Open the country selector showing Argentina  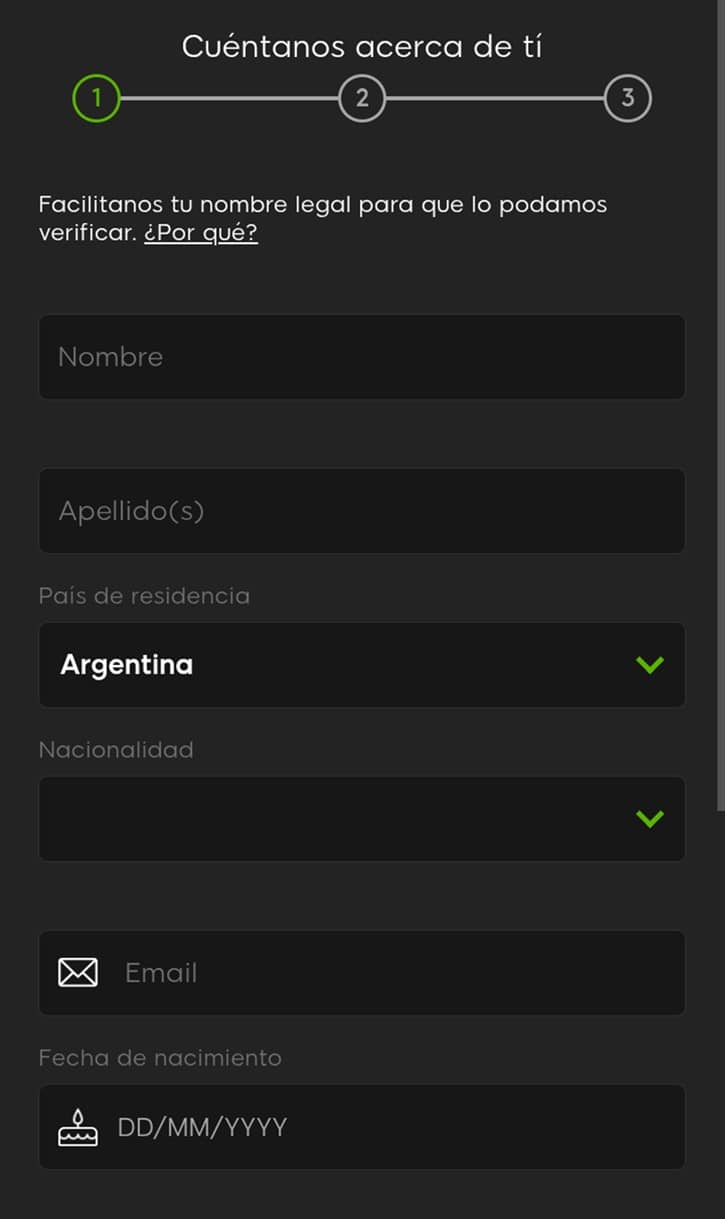[361, 664]
